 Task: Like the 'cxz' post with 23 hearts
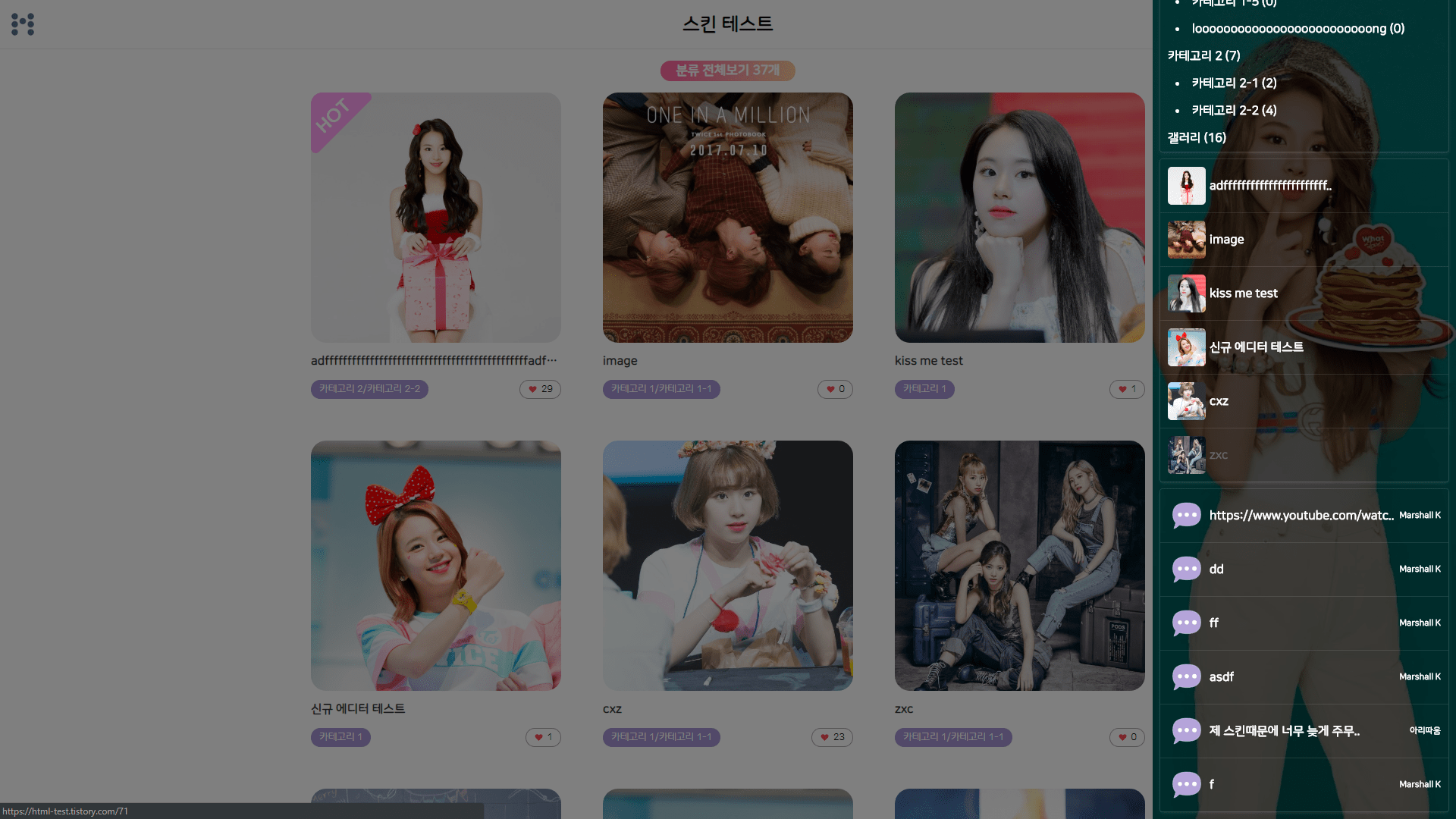832,737
